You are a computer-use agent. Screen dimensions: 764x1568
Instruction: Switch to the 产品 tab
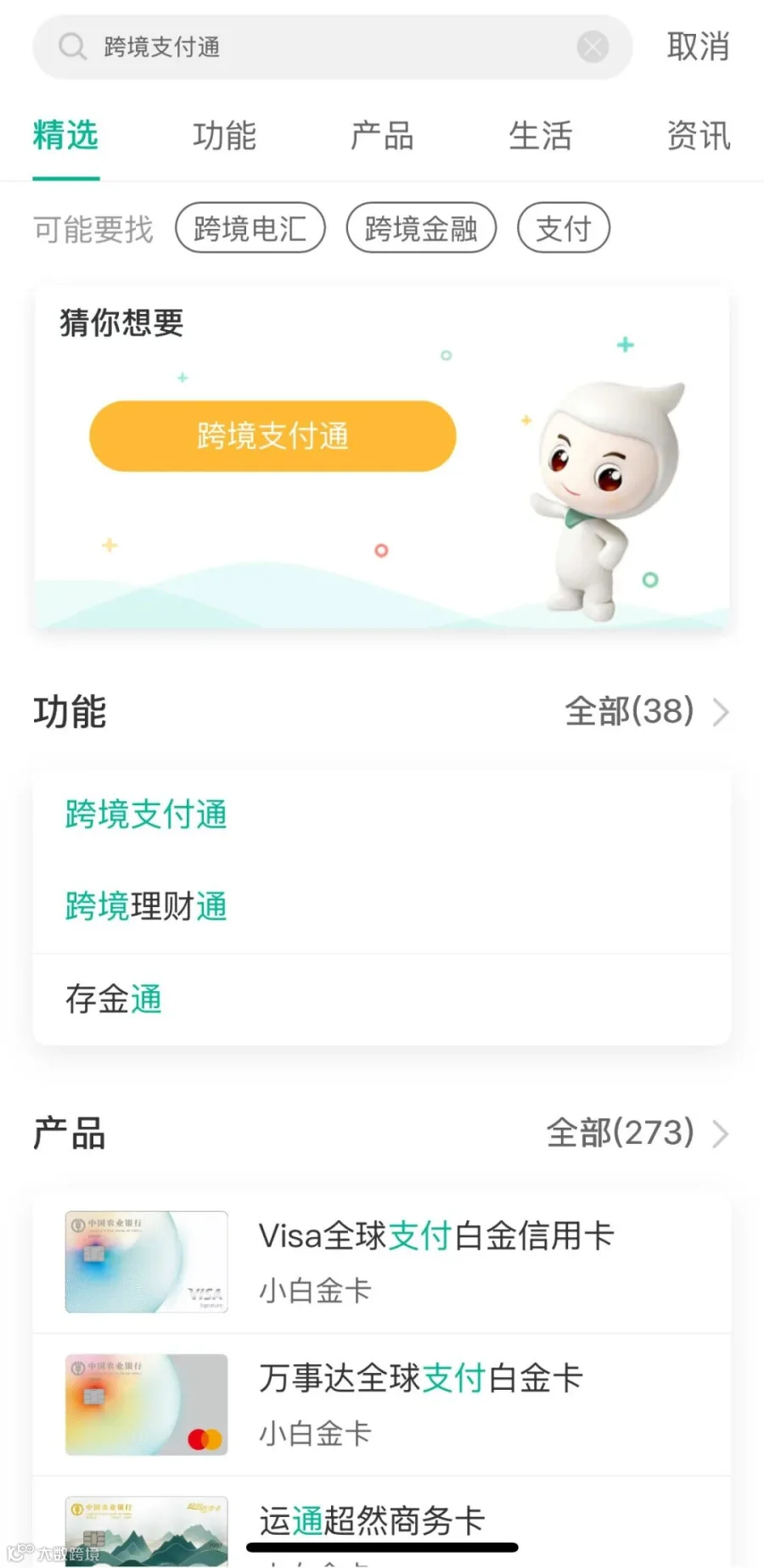382,136
